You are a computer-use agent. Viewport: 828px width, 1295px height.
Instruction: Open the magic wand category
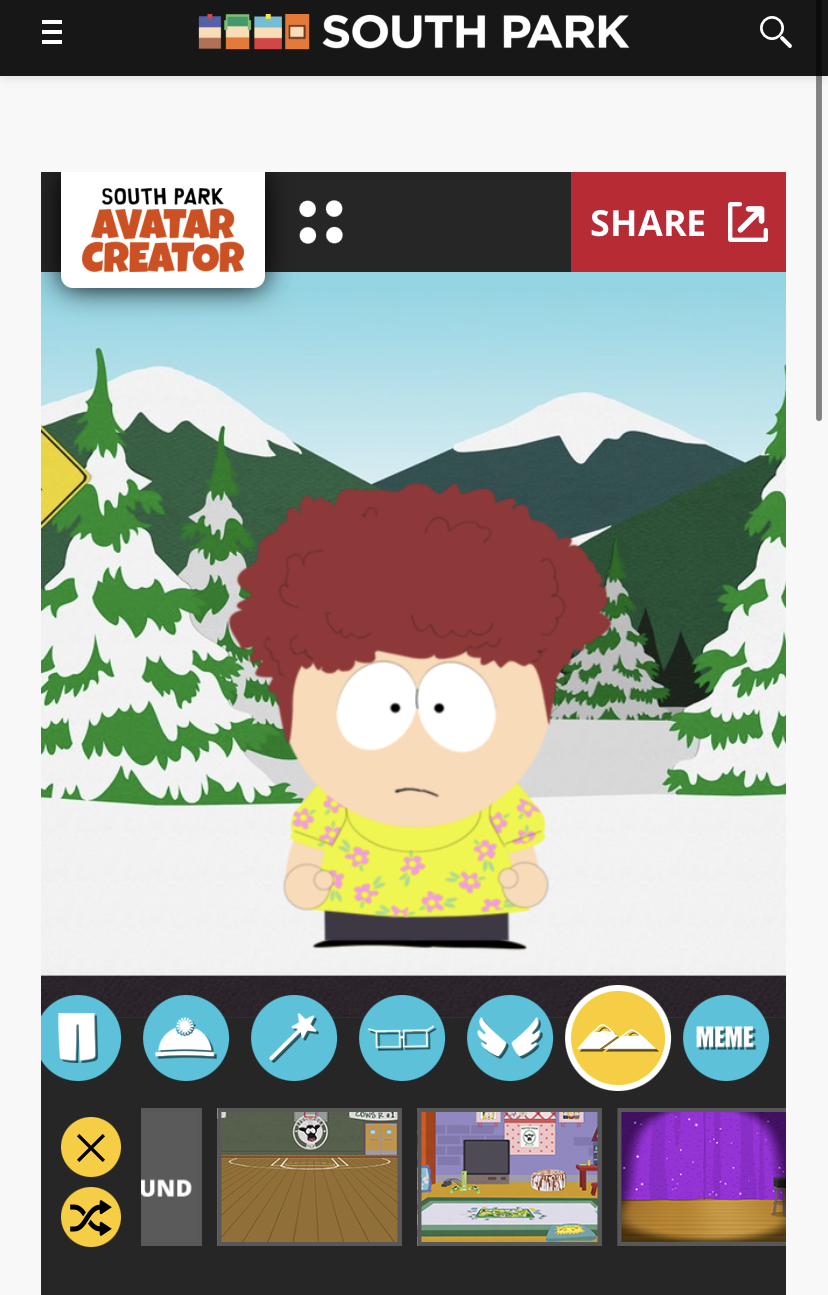(294, 1038)
